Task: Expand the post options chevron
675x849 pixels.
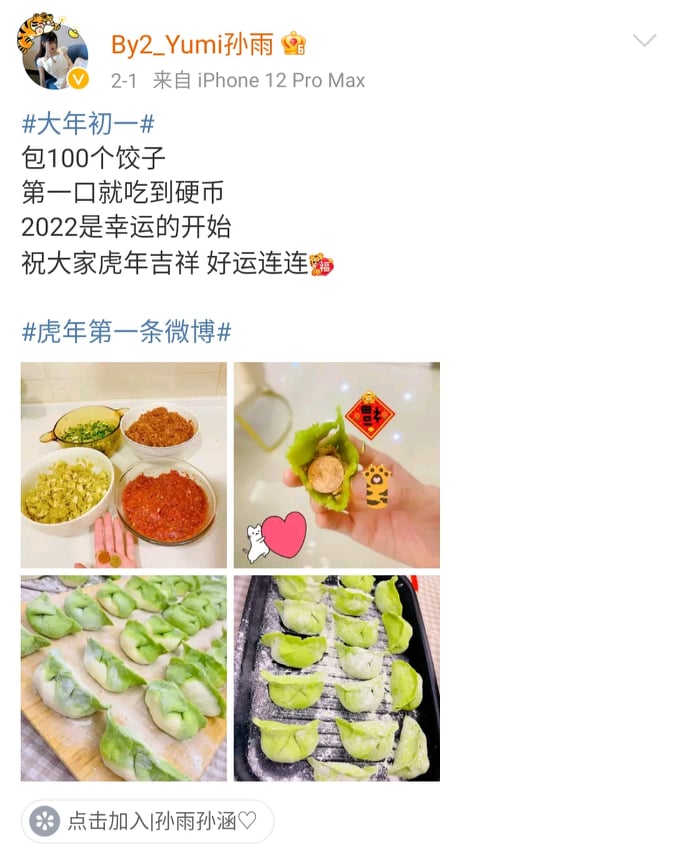Action: [645, 41]
